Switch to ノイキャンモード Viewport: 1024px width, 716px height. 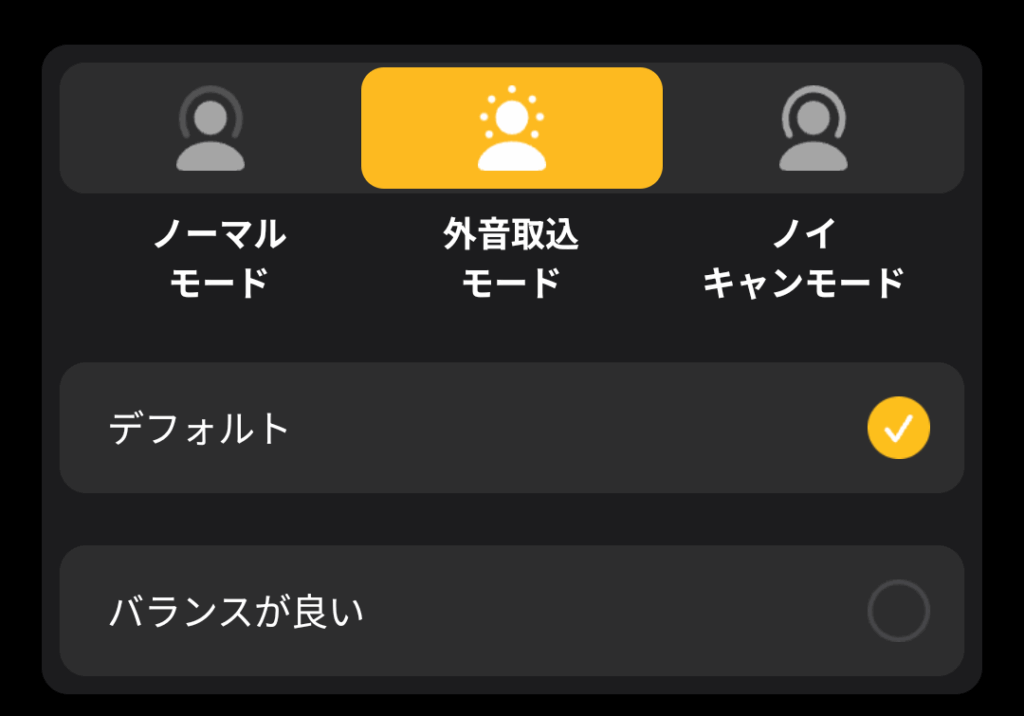click(813, 128)
